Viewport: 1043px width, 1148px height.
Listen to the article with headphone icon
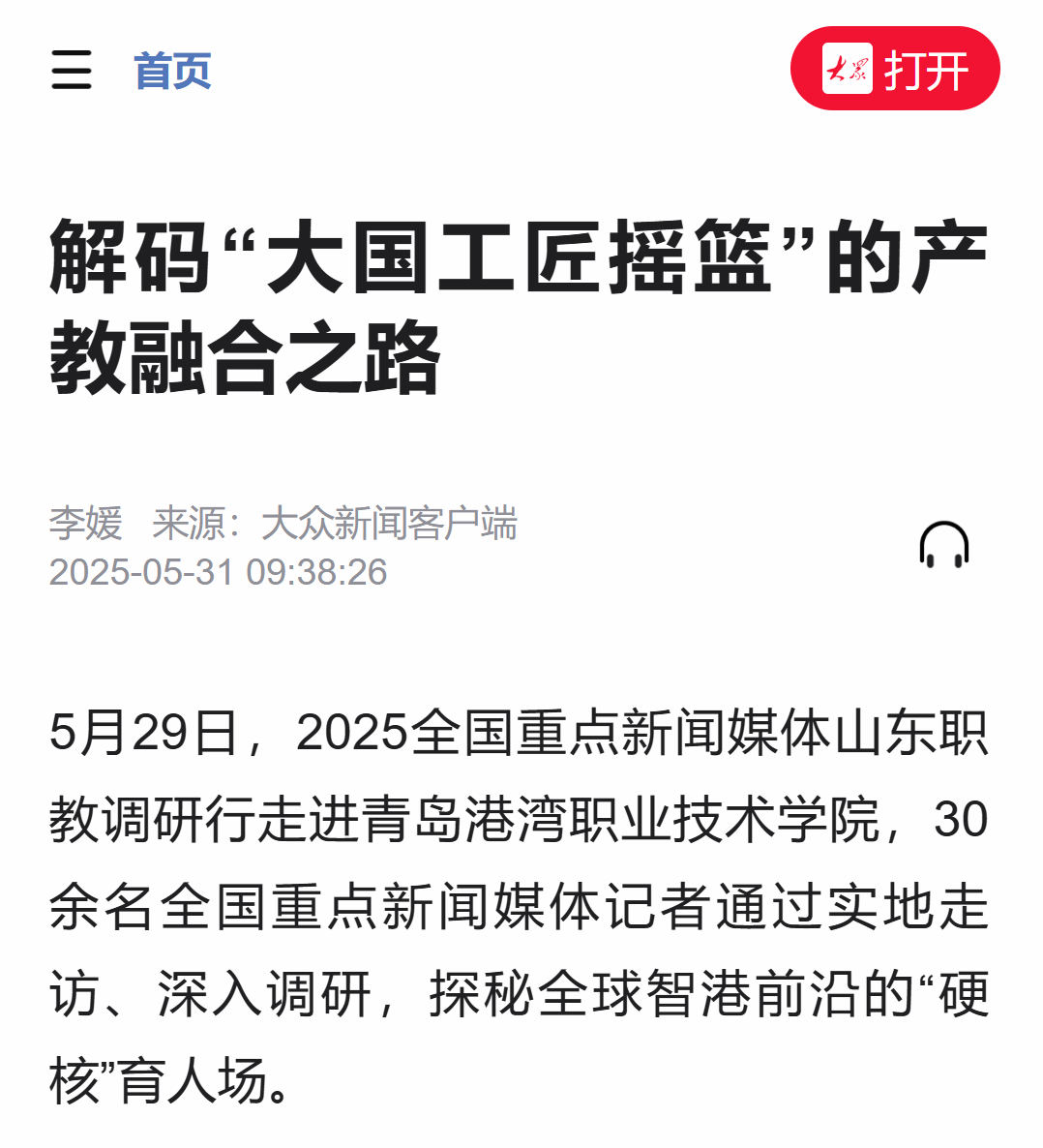(x=943, y=545)
